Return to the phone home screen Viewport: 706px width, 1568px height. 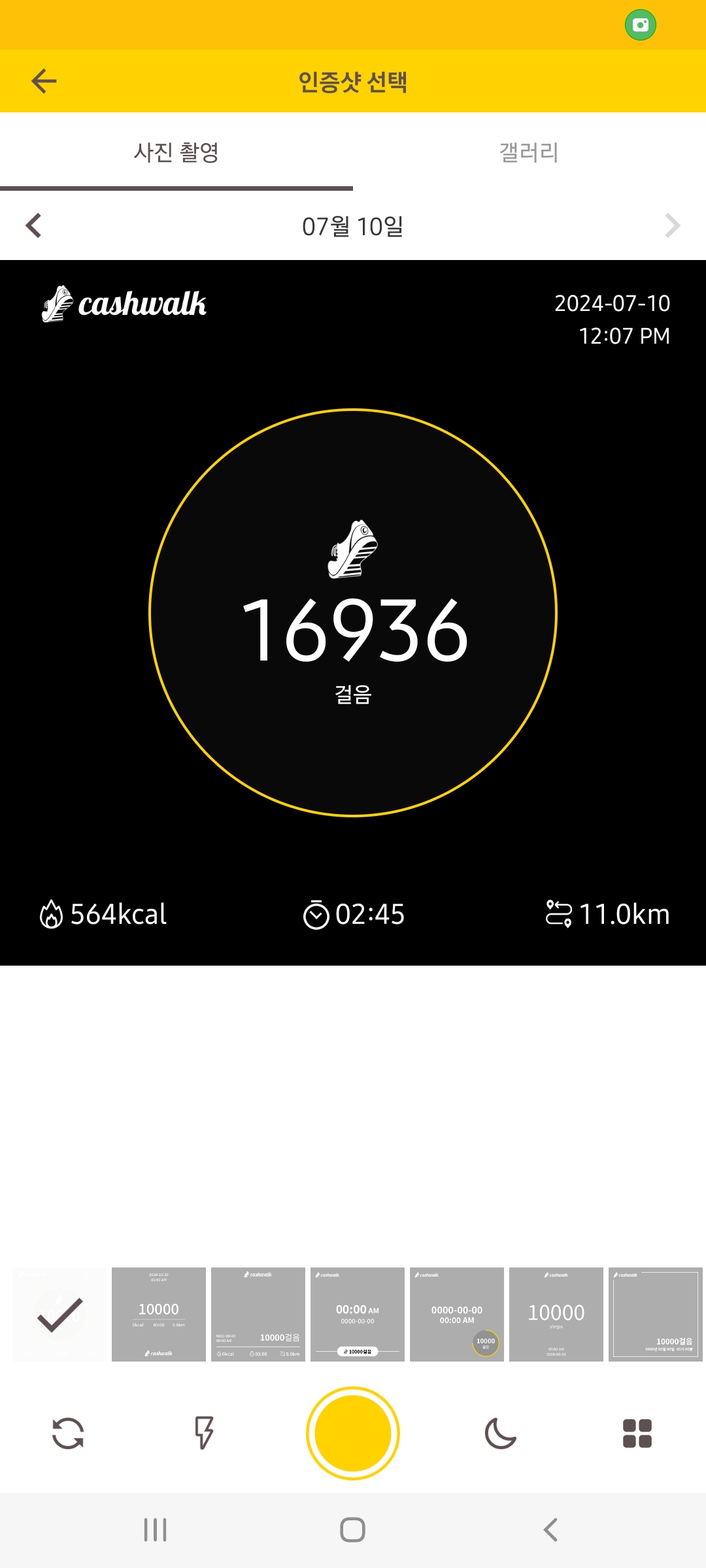coord(353,1529)
